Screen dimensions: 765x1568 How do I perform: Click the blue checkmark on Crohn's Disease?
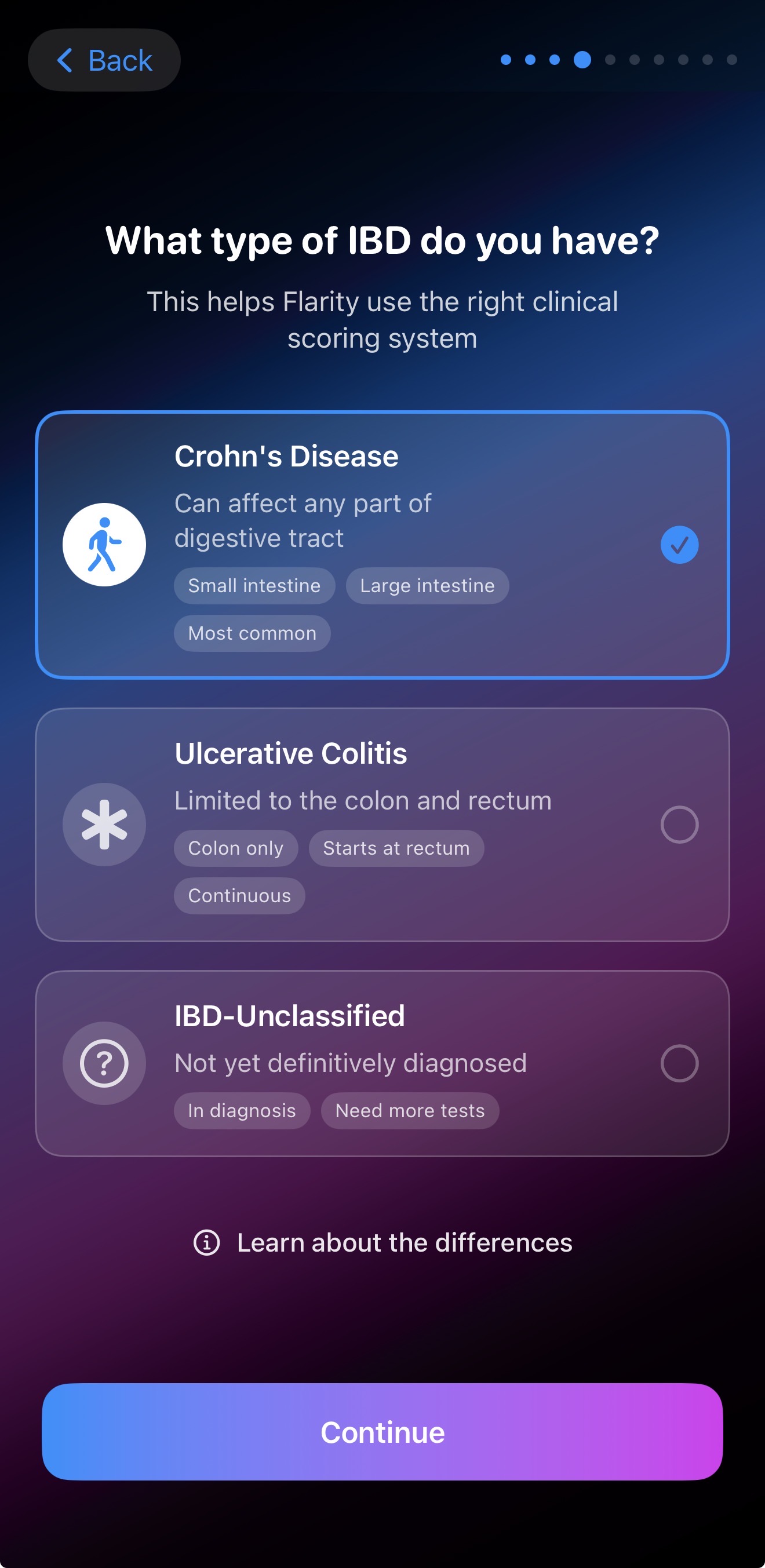[x=679, y=544]
